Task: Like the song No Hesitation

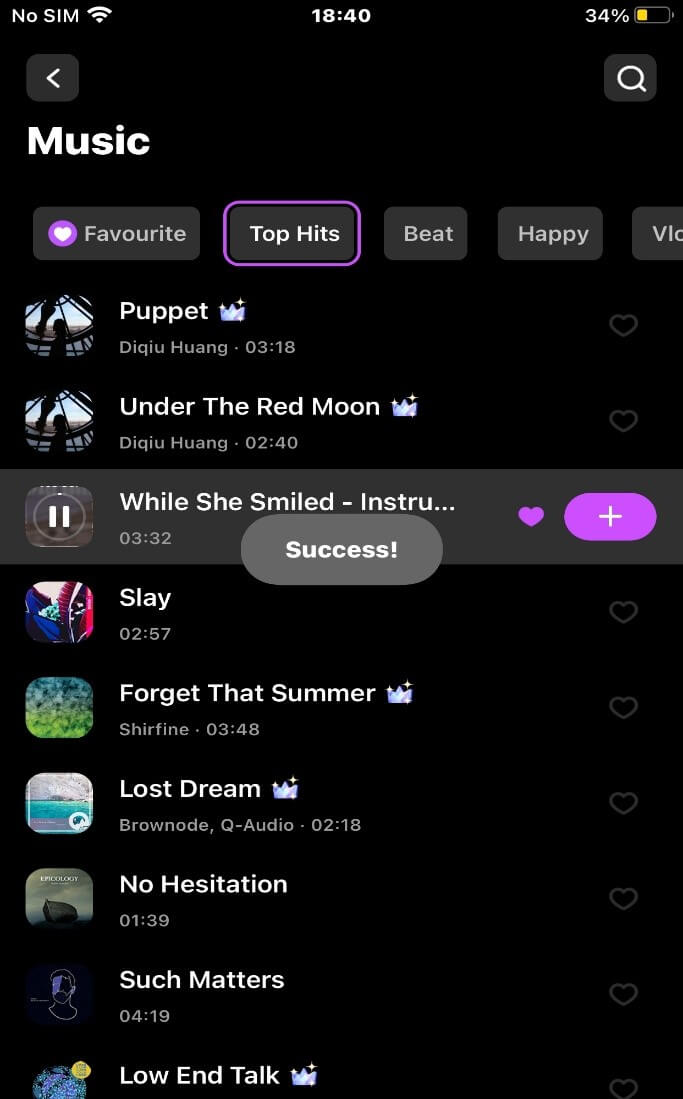Action: pos(623,899)
